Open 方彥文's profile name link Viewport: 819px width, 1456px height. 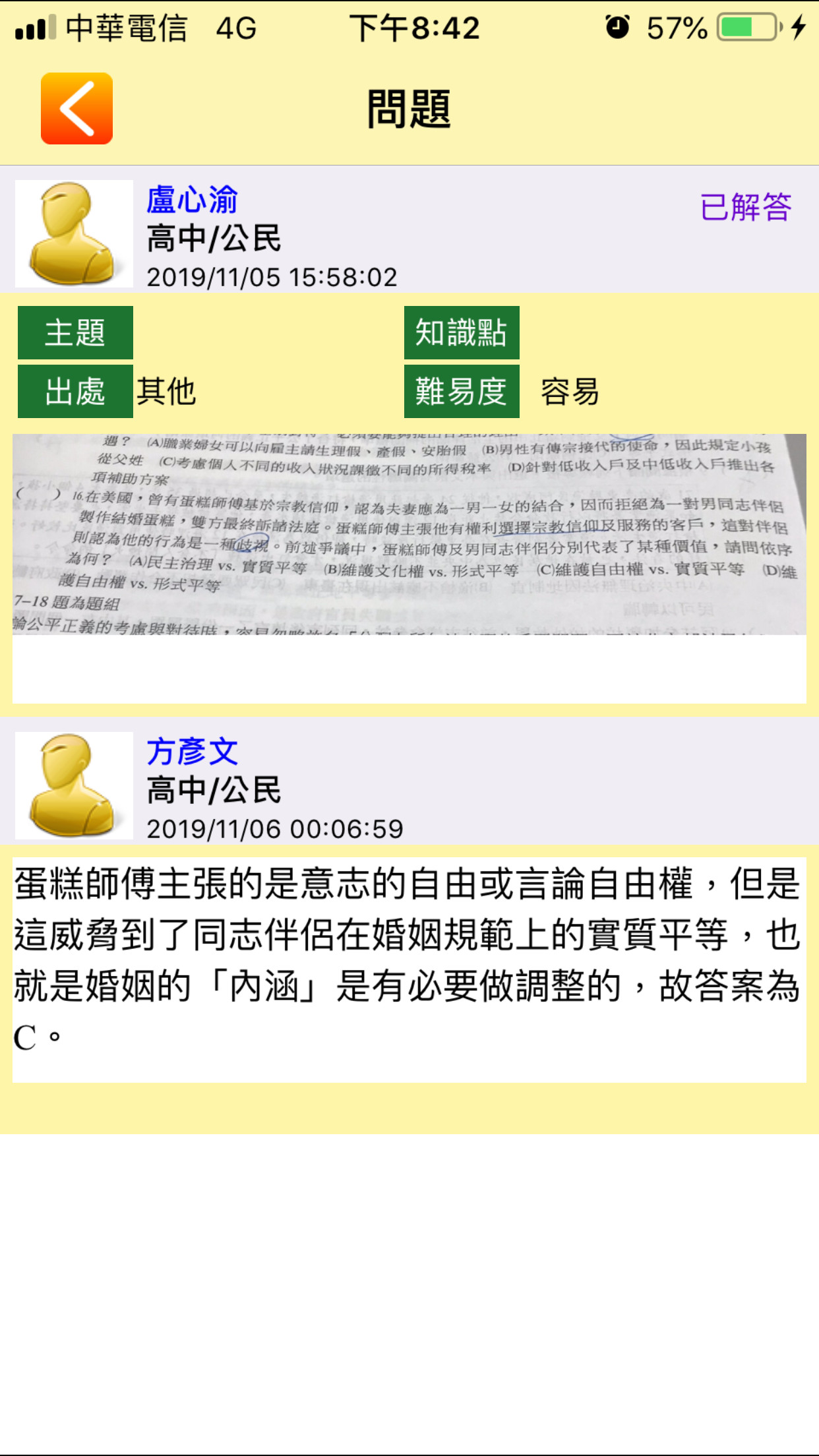(x=192, y=752)
